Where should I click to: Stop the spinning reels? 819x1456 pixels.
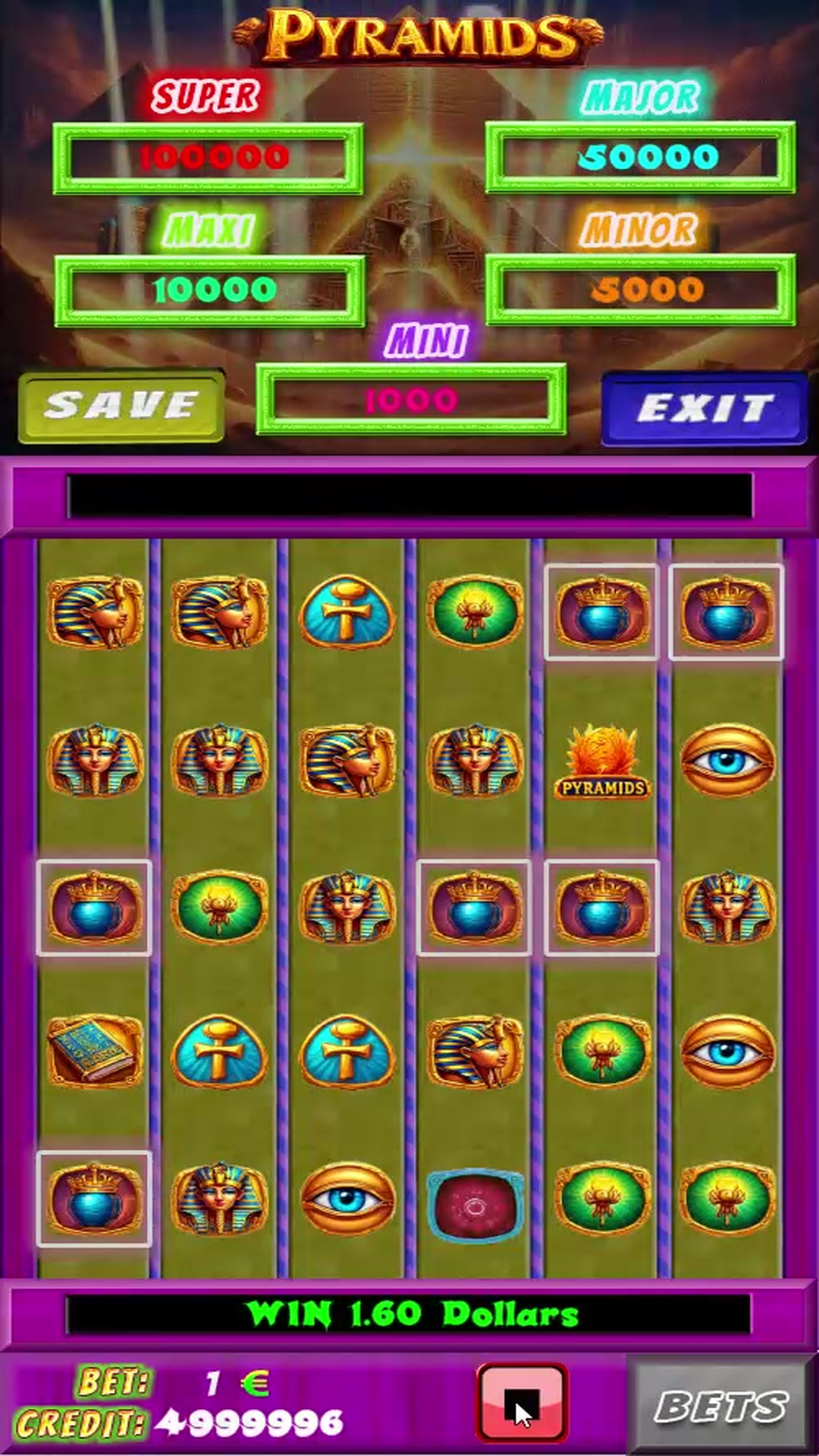pos(522,1403)
